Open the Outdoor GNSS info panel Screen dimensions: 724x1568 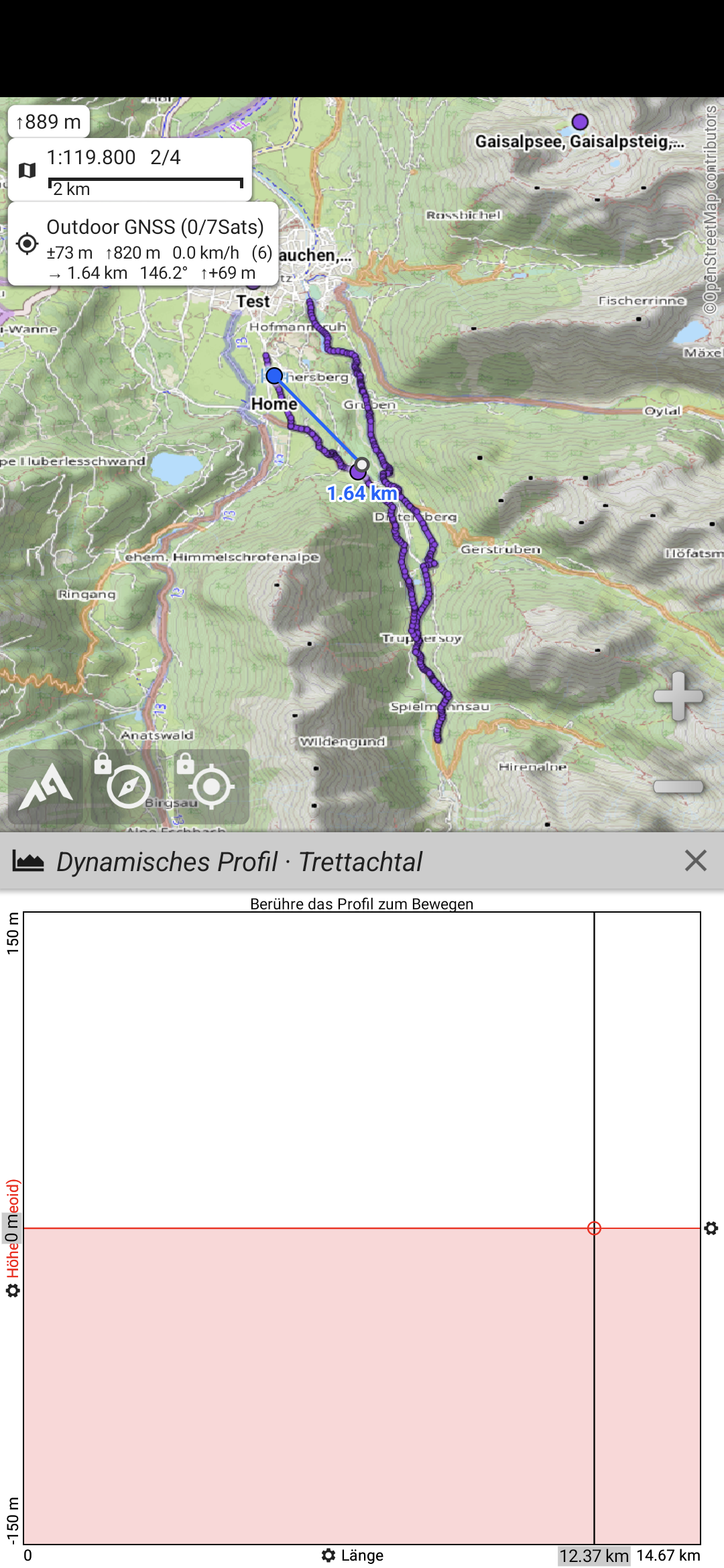click(143, 244)
